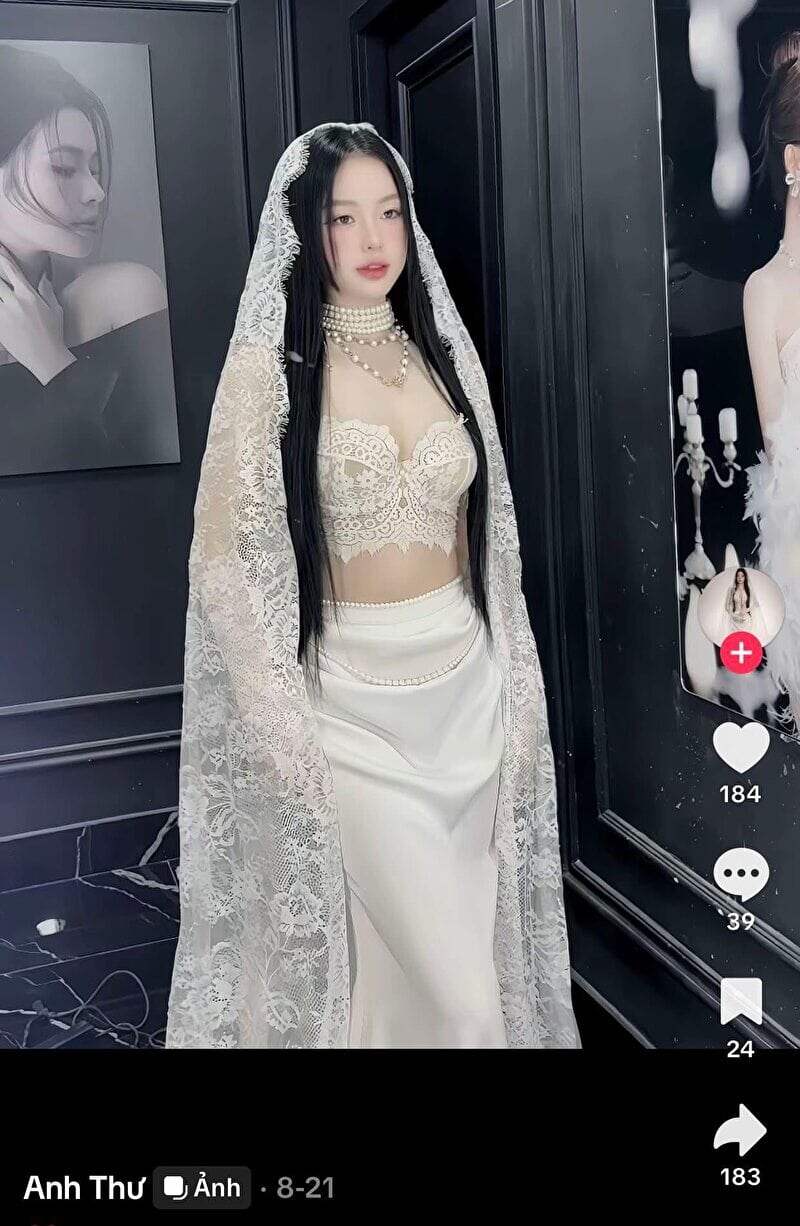
Task: Open Anh Thư's profile from username
Action: (83, 1187)
